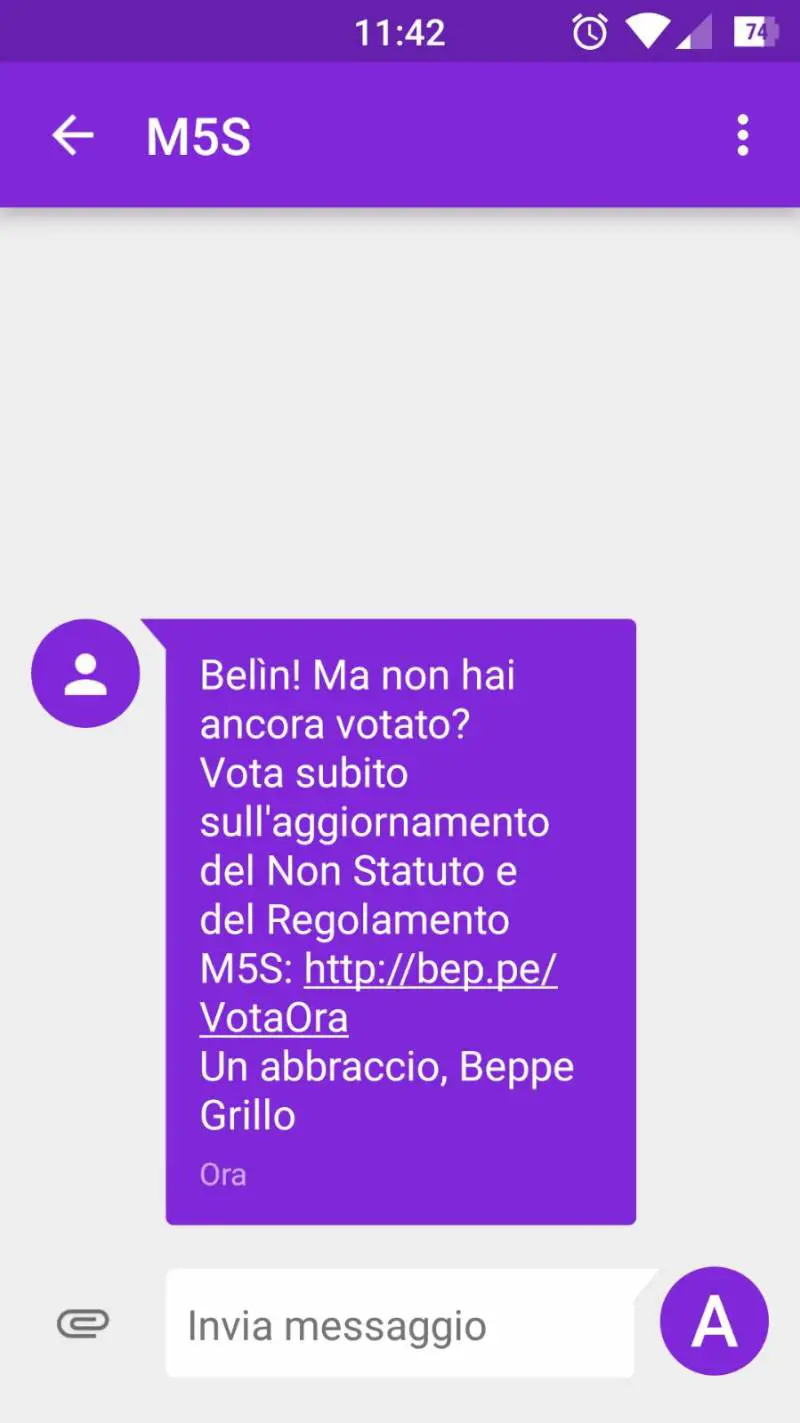Viewport: 800px width, 1423px height.
Task: Open the overflow menu
Action: 742,135
